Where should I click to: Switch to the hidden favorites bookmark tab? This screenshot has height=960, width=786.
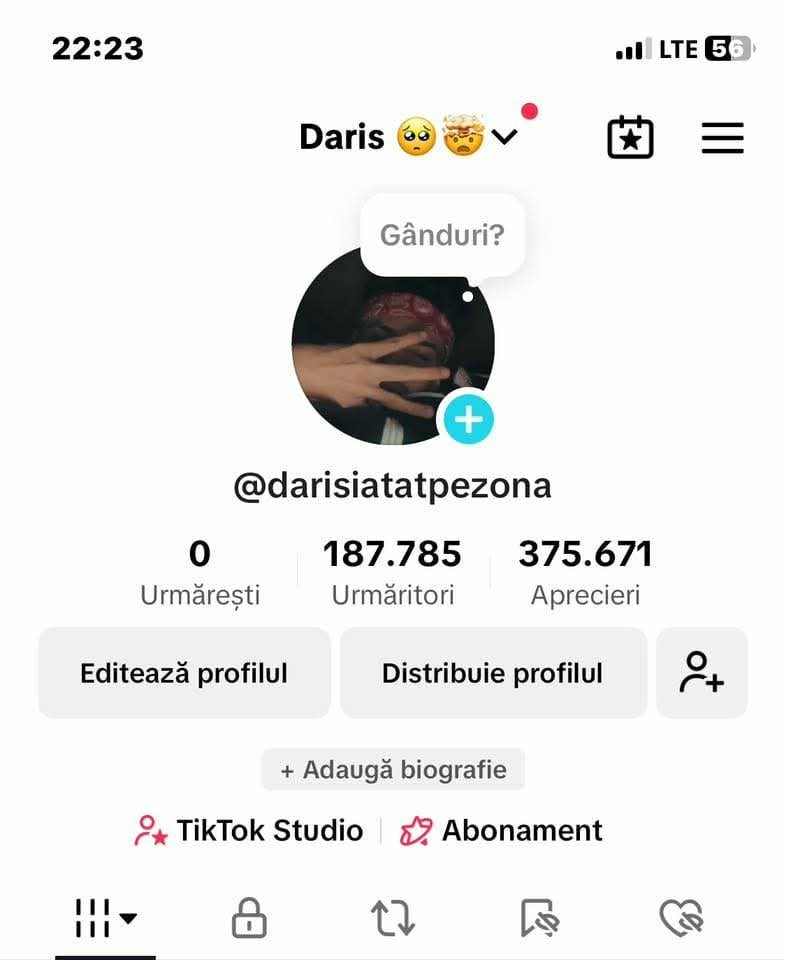click(540, 917)
